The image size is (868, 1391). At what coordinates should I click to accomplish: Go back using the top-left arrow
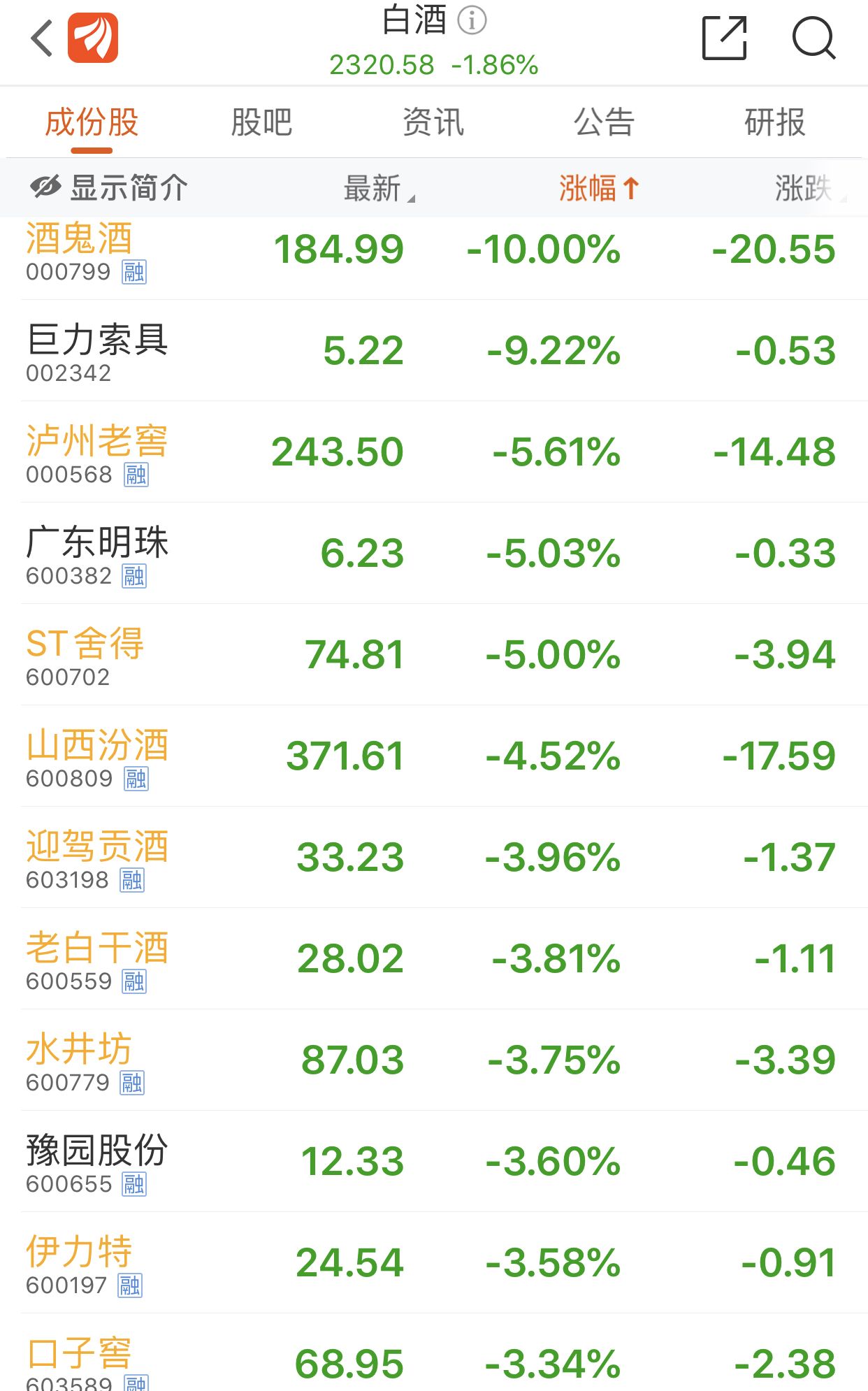(x=42, y=38)
